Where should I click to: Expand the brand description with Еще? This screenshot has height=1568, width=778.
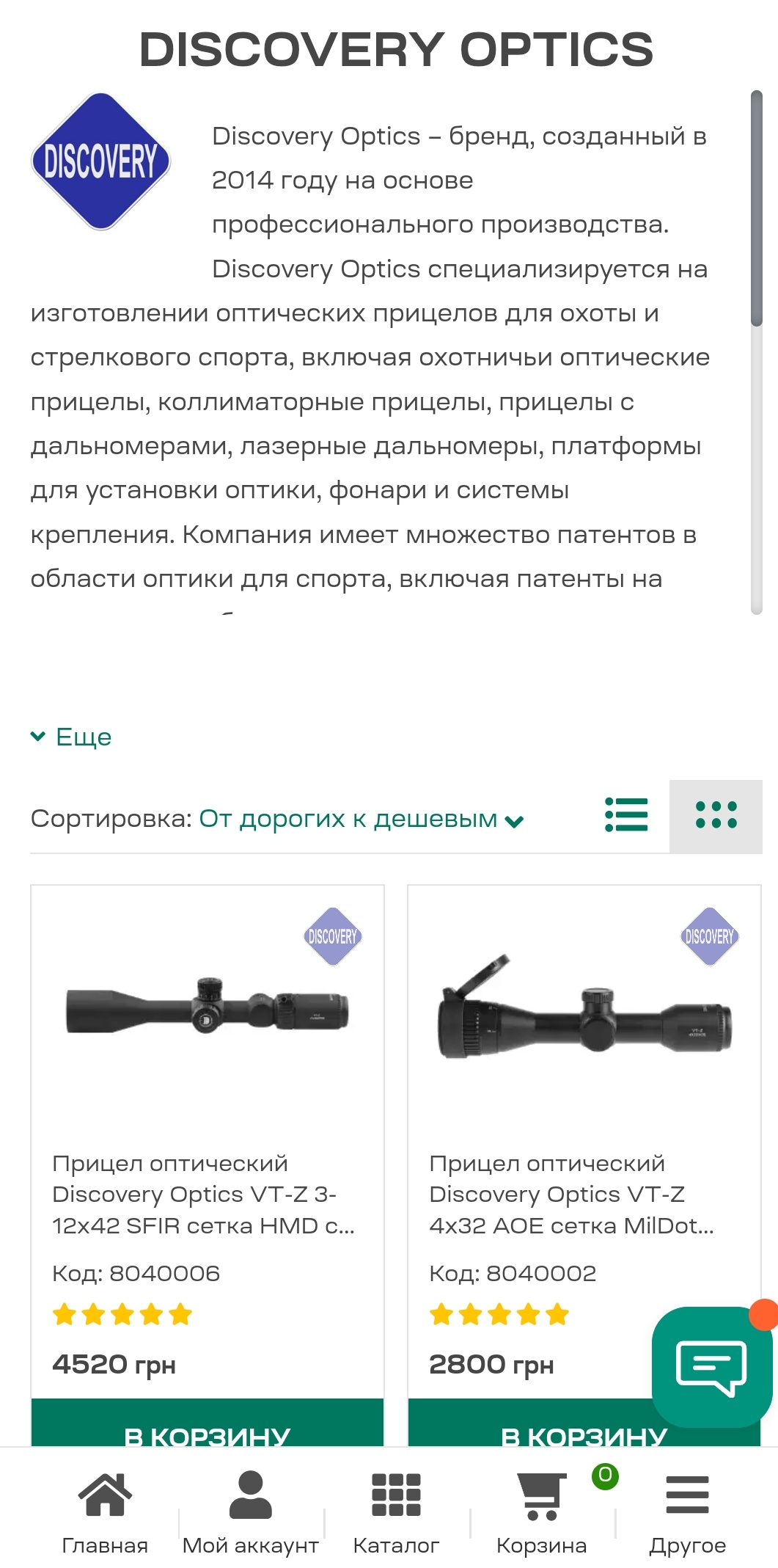[x=71, y=737]
